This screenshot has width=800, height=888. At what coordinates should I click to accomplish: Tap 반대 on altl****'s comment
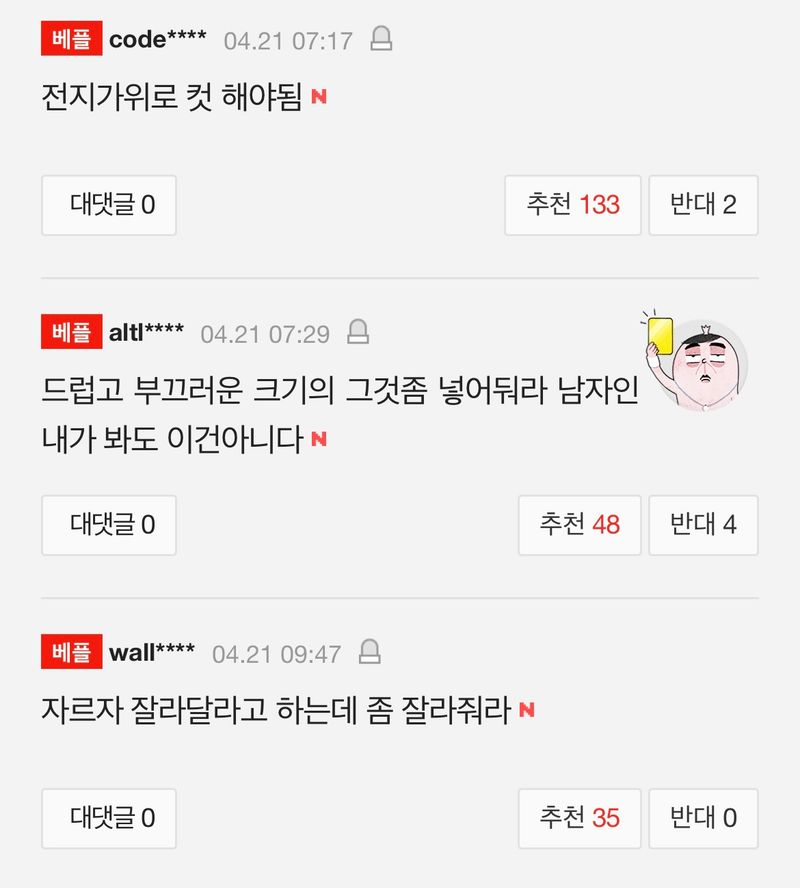point(703,525)
